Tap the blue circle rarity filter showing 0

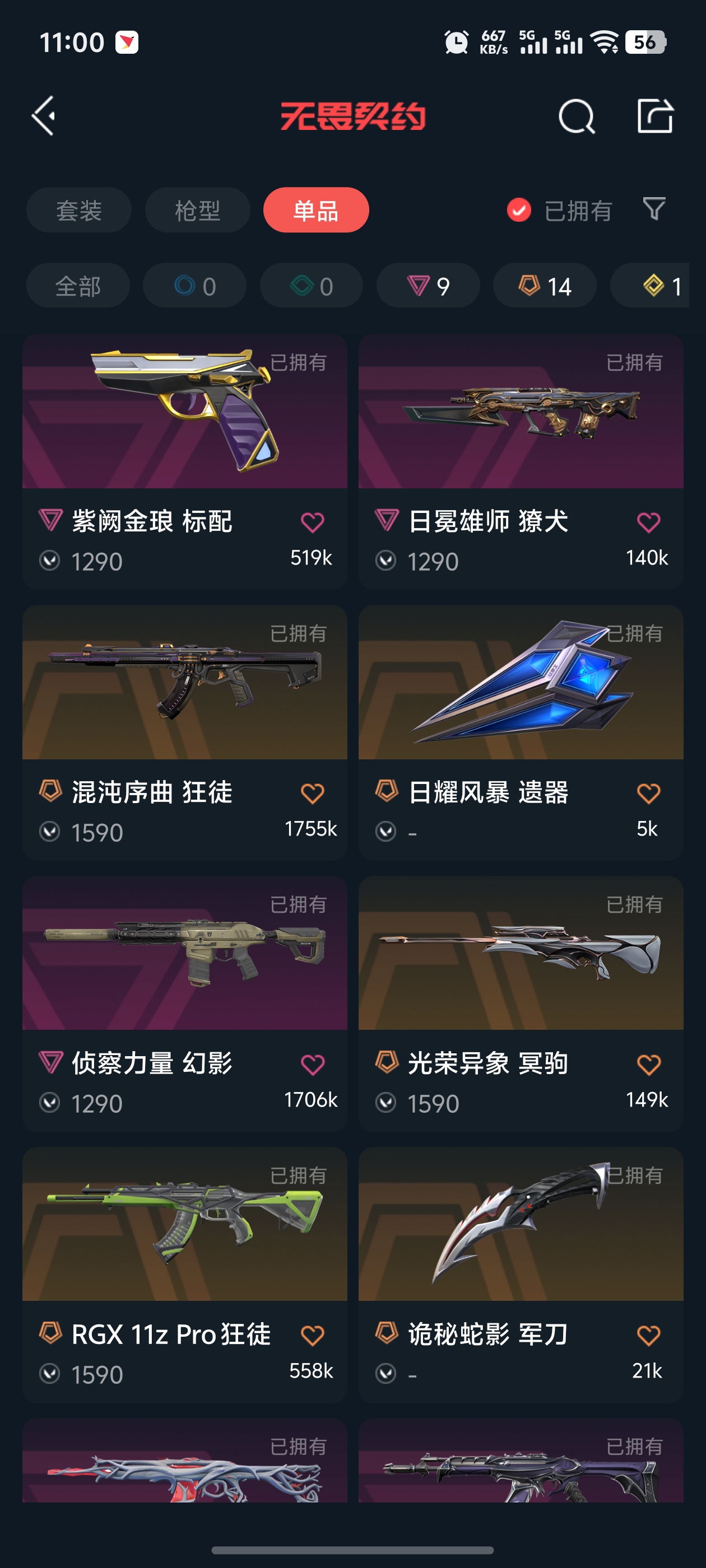194,286
